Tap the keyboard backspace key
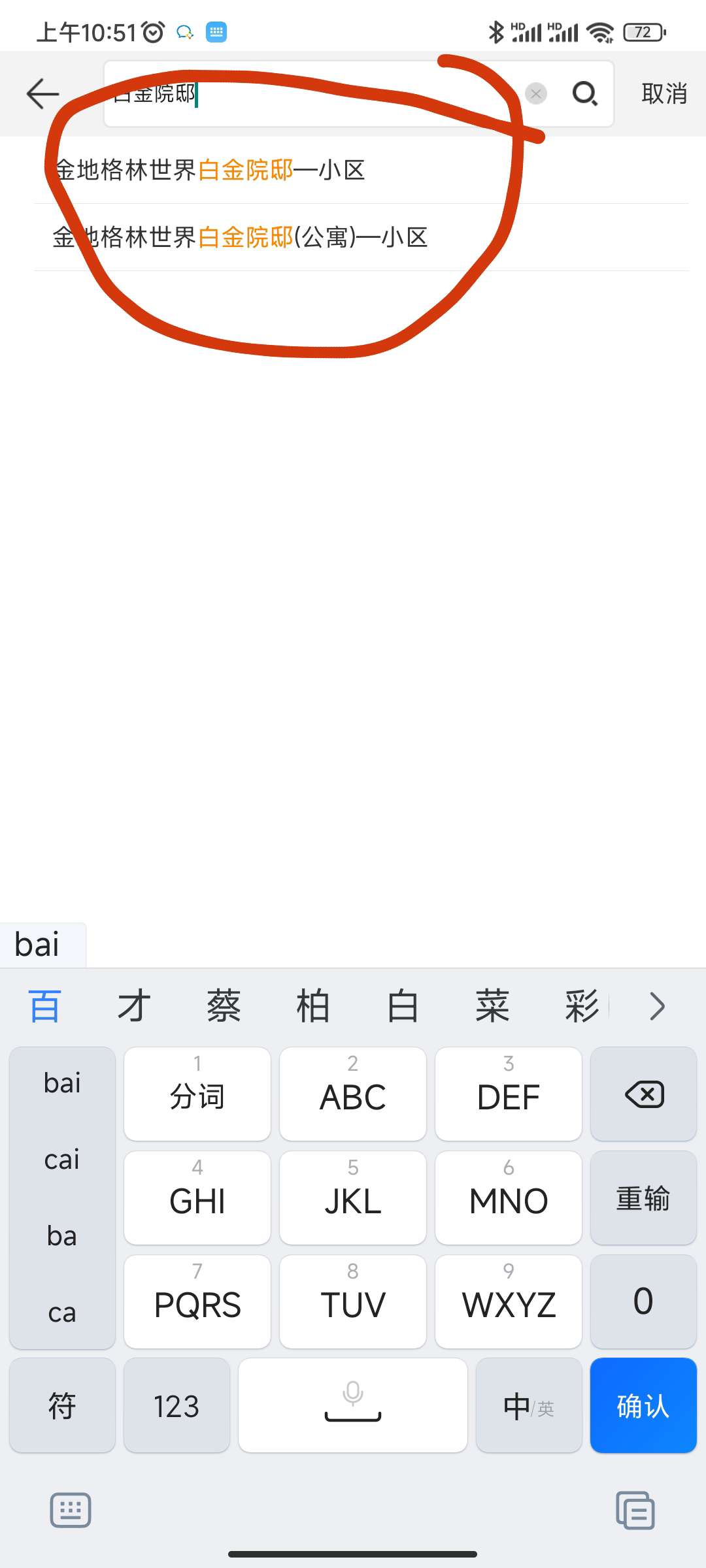Screen dimensions: 706x1568 [643, 1094]
